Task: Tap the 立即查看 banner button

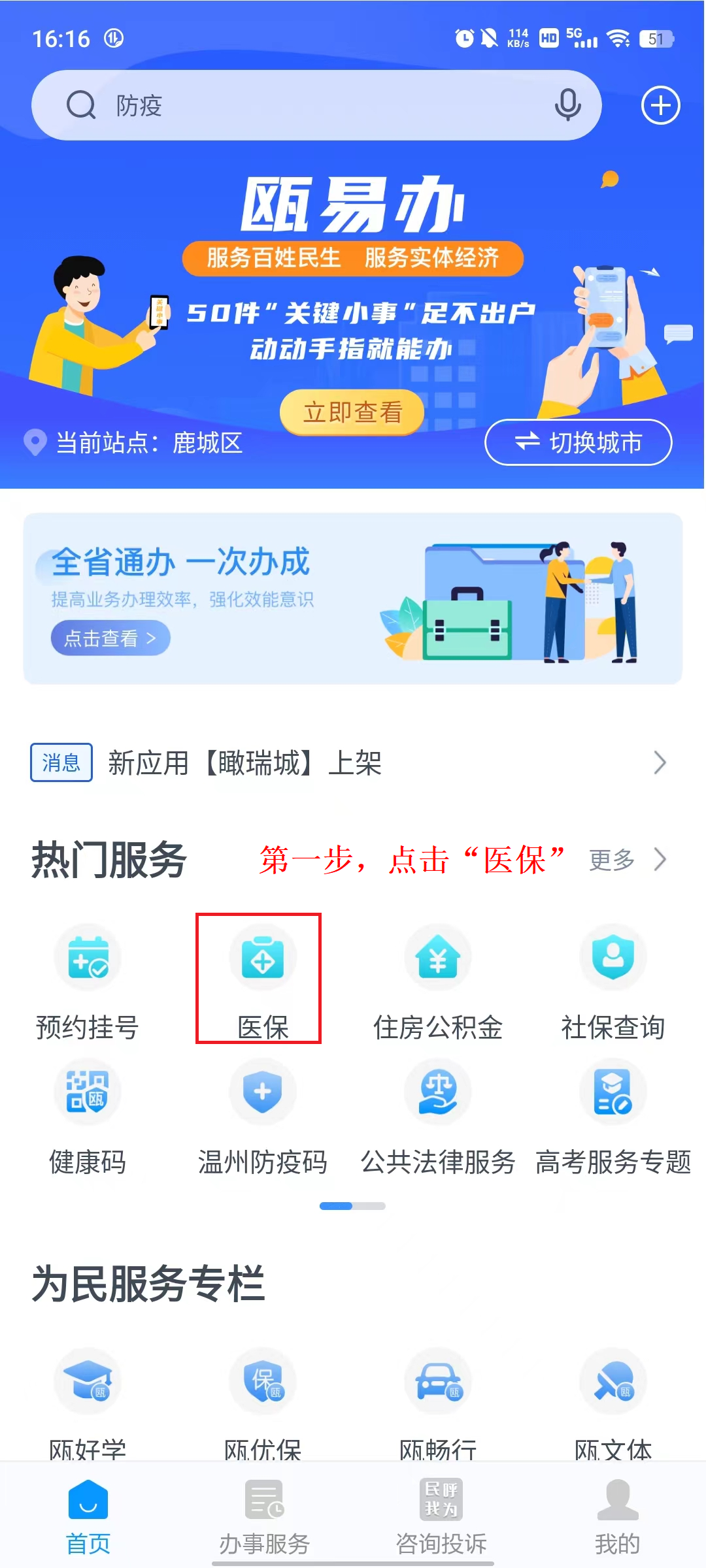Action: click(352, 412)
